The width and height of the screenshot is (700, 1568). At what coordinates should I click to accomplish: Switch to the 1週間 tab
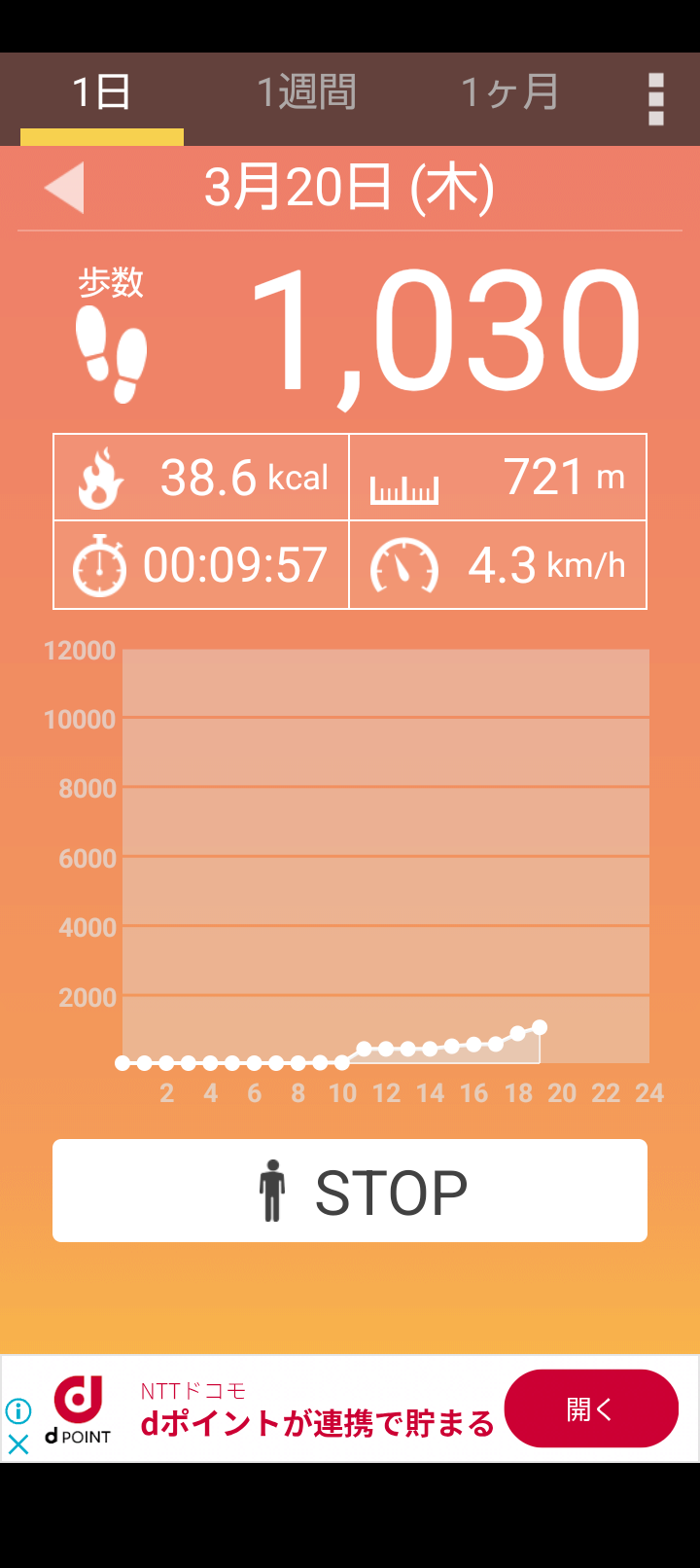(306, 93)
